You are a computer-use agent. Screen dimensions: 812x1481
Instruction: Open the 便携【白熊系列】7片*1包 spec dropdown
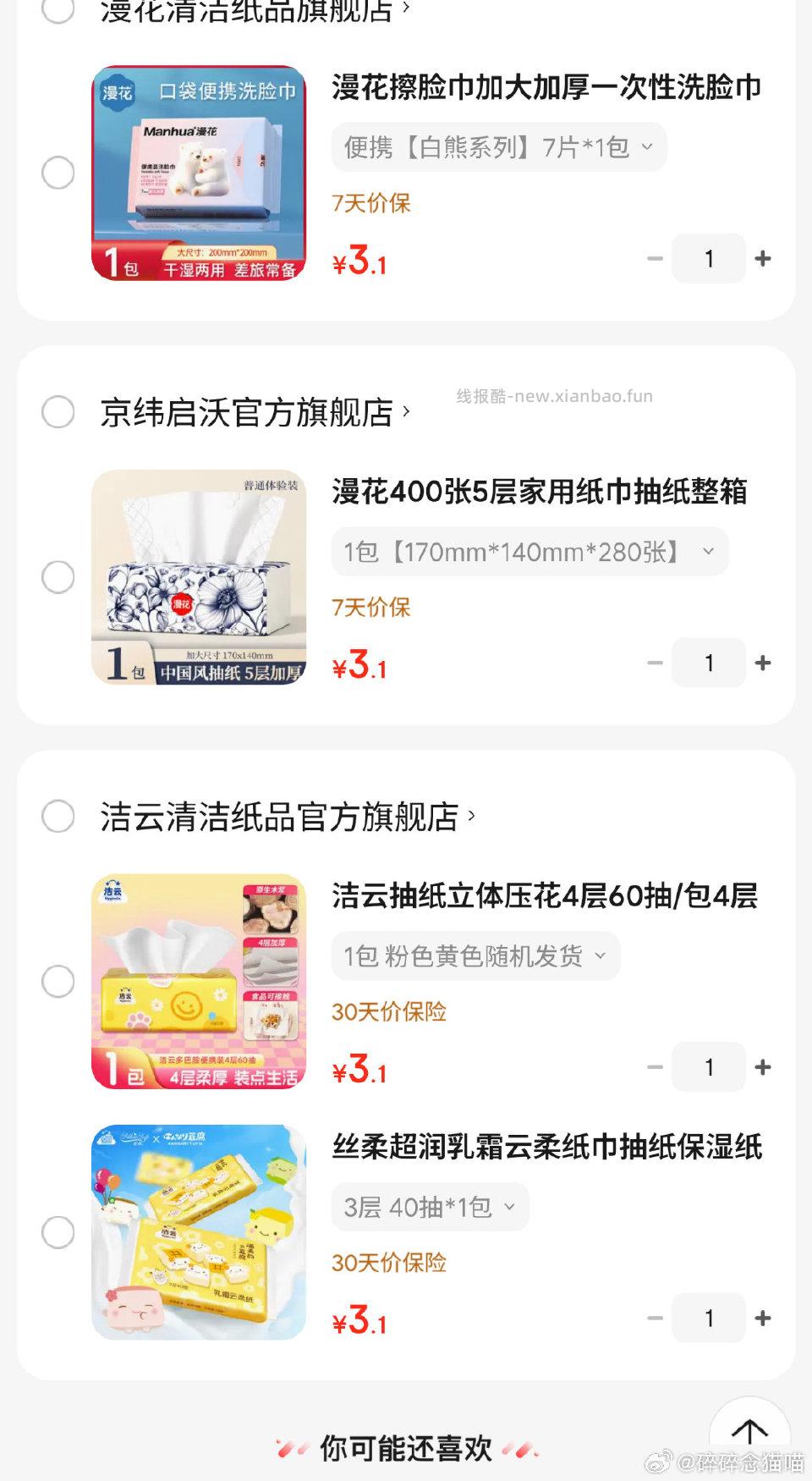[x=498, y=147]
